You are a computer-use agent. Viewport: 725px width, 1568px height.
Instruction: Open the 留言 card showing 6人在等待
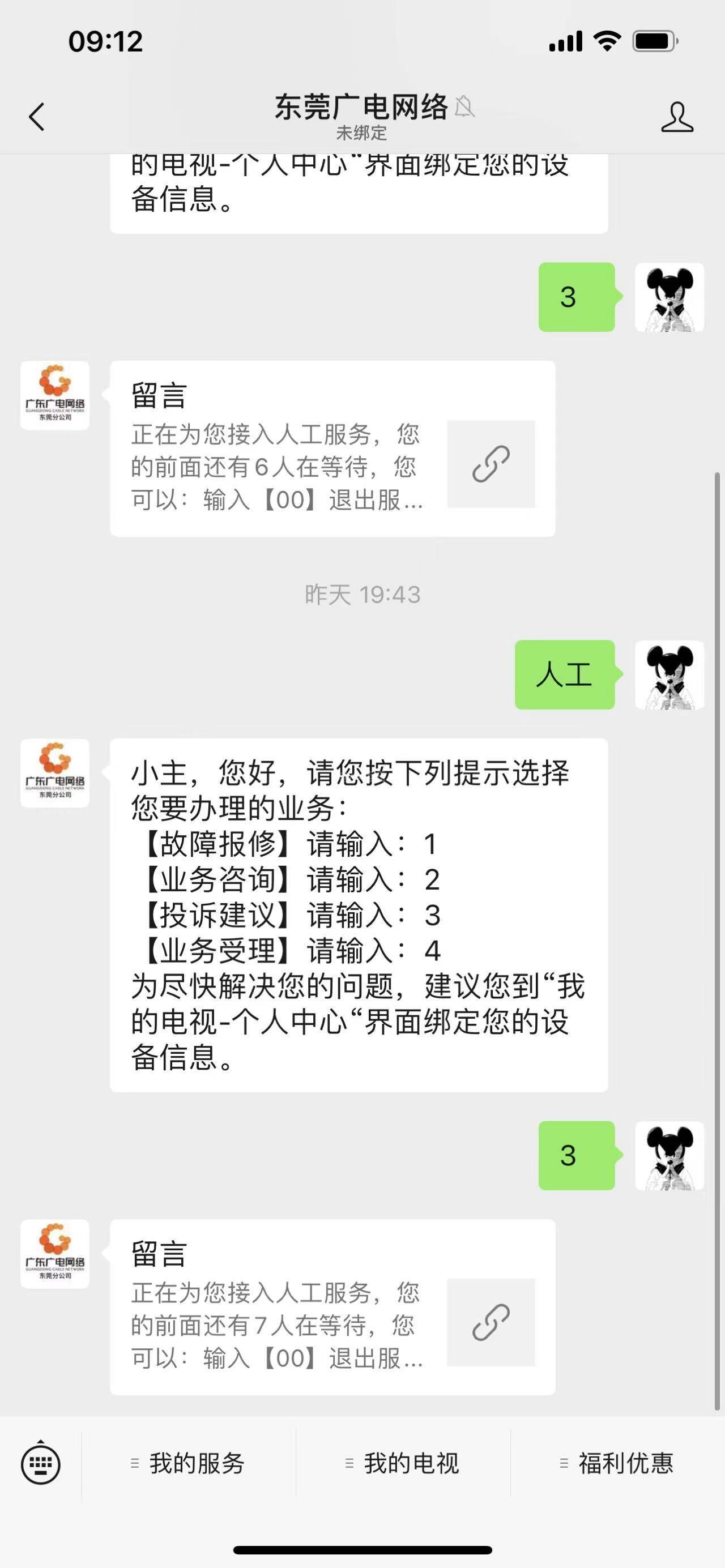click(x=332, y=448)
